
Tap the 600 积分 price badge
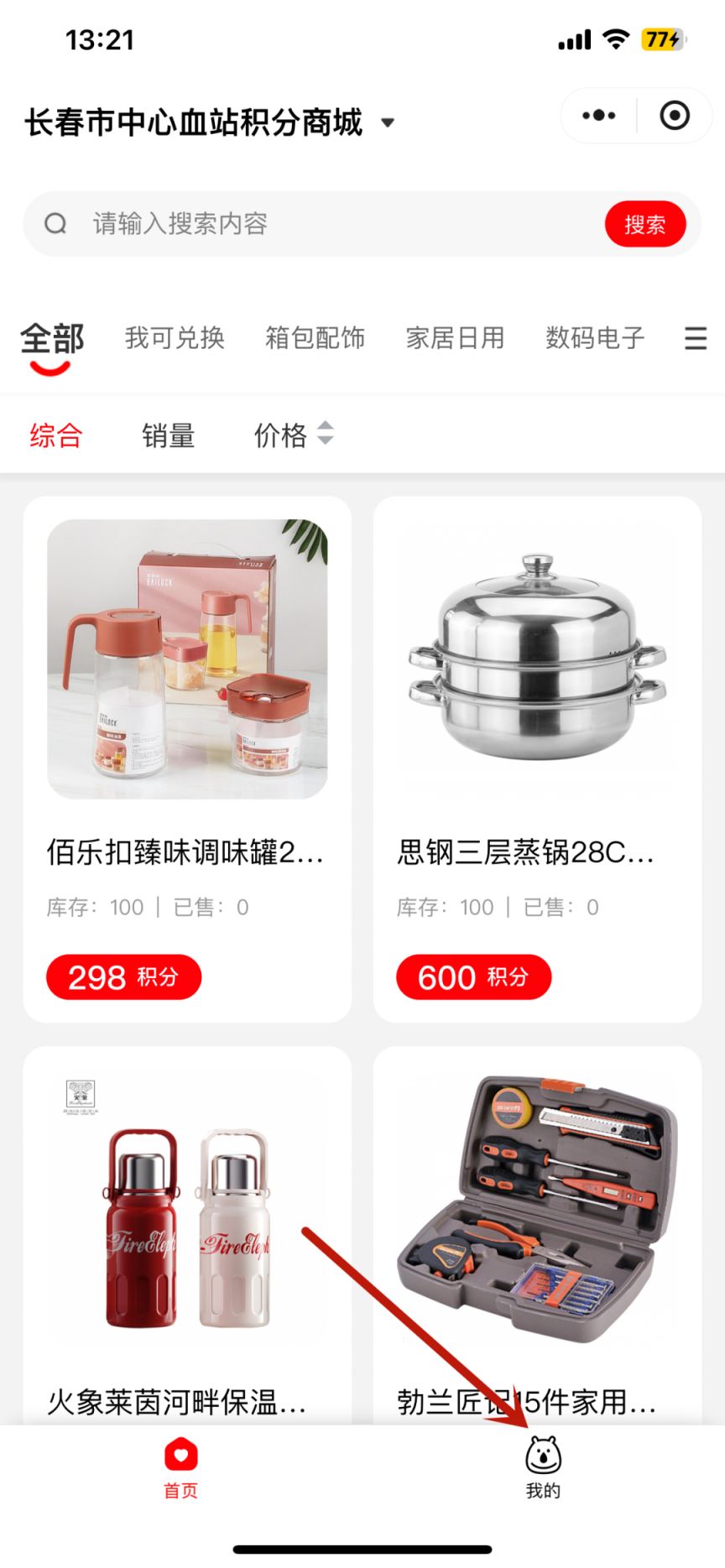coord(472,977)
